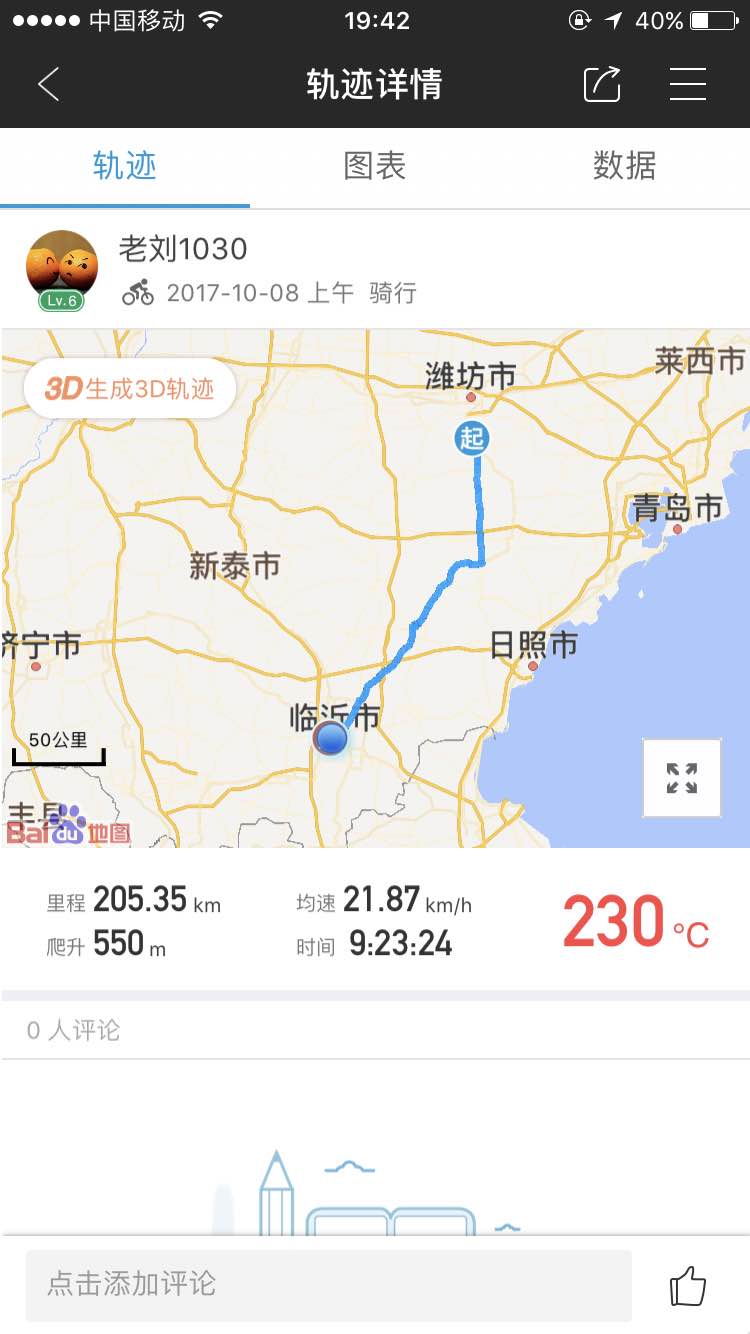Image resolution: width=750 pixels, height=1334 pixels.
Task: Switch to the 图表 tab
Action: (x=375, y=166)
